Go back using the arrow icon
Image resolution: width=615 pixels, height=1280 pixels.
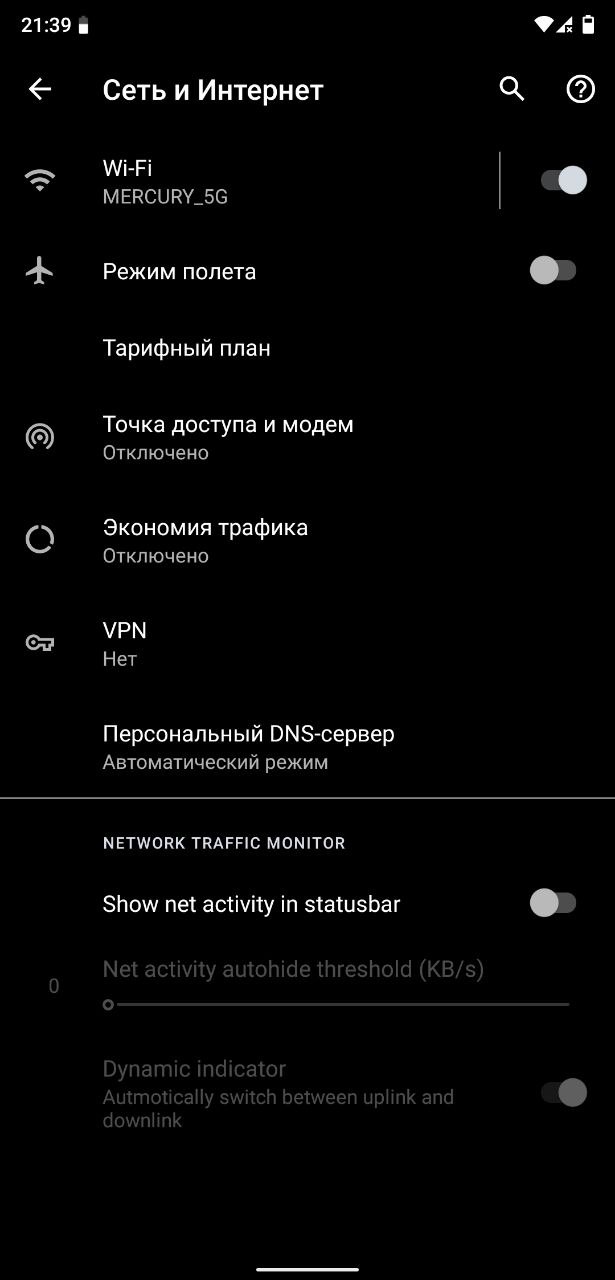click(40, 90)
